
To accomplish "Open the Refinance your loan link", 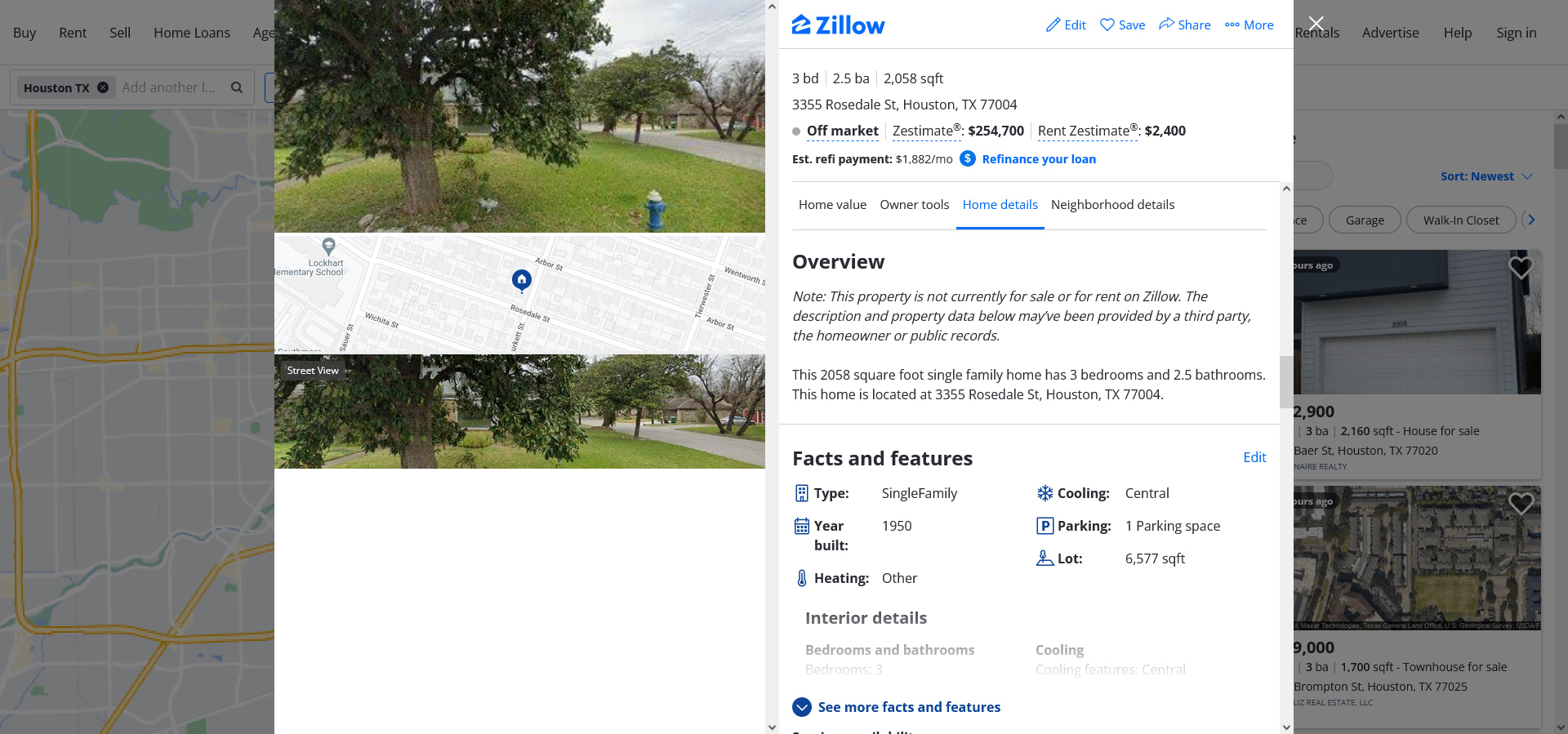I will point(1038,159).
